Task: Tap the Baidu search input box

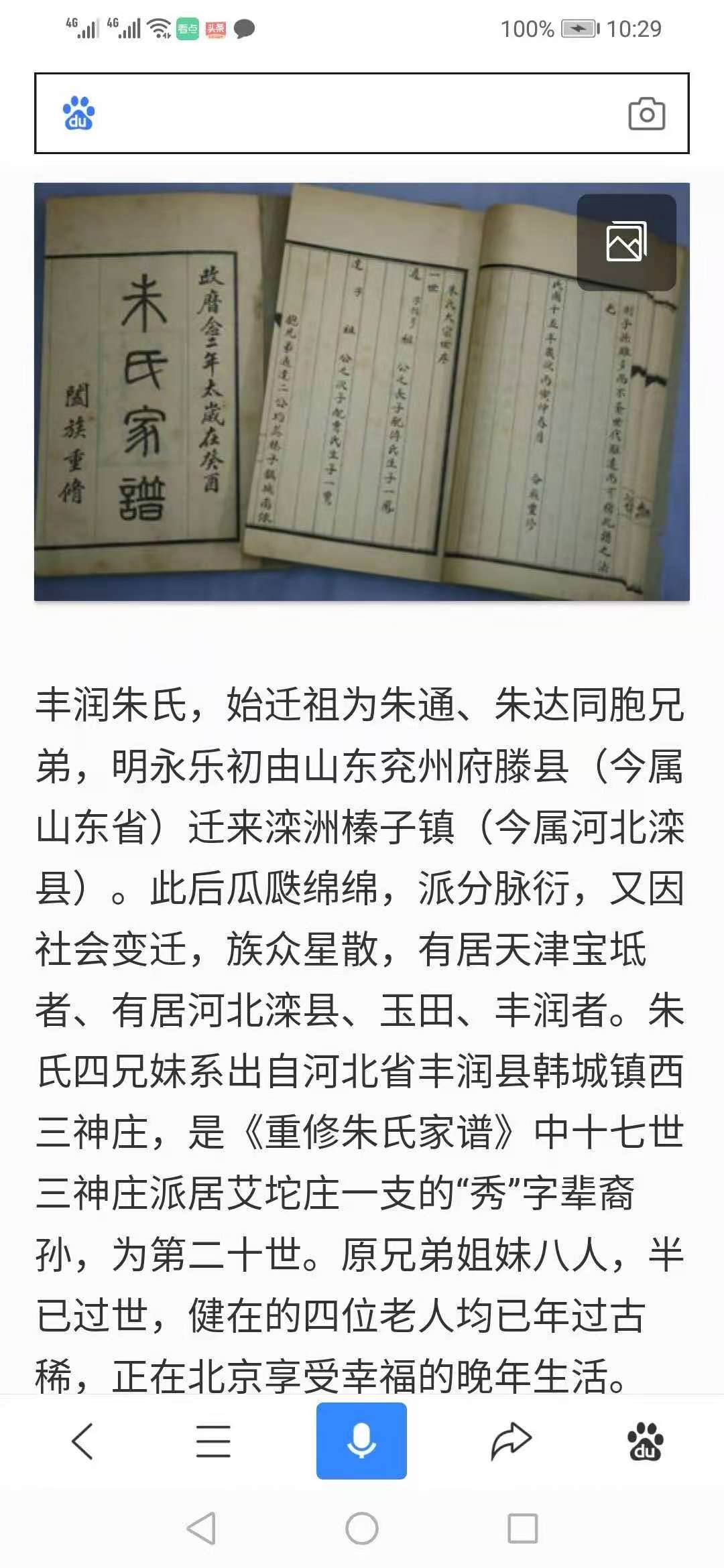Action: (355, 113)
